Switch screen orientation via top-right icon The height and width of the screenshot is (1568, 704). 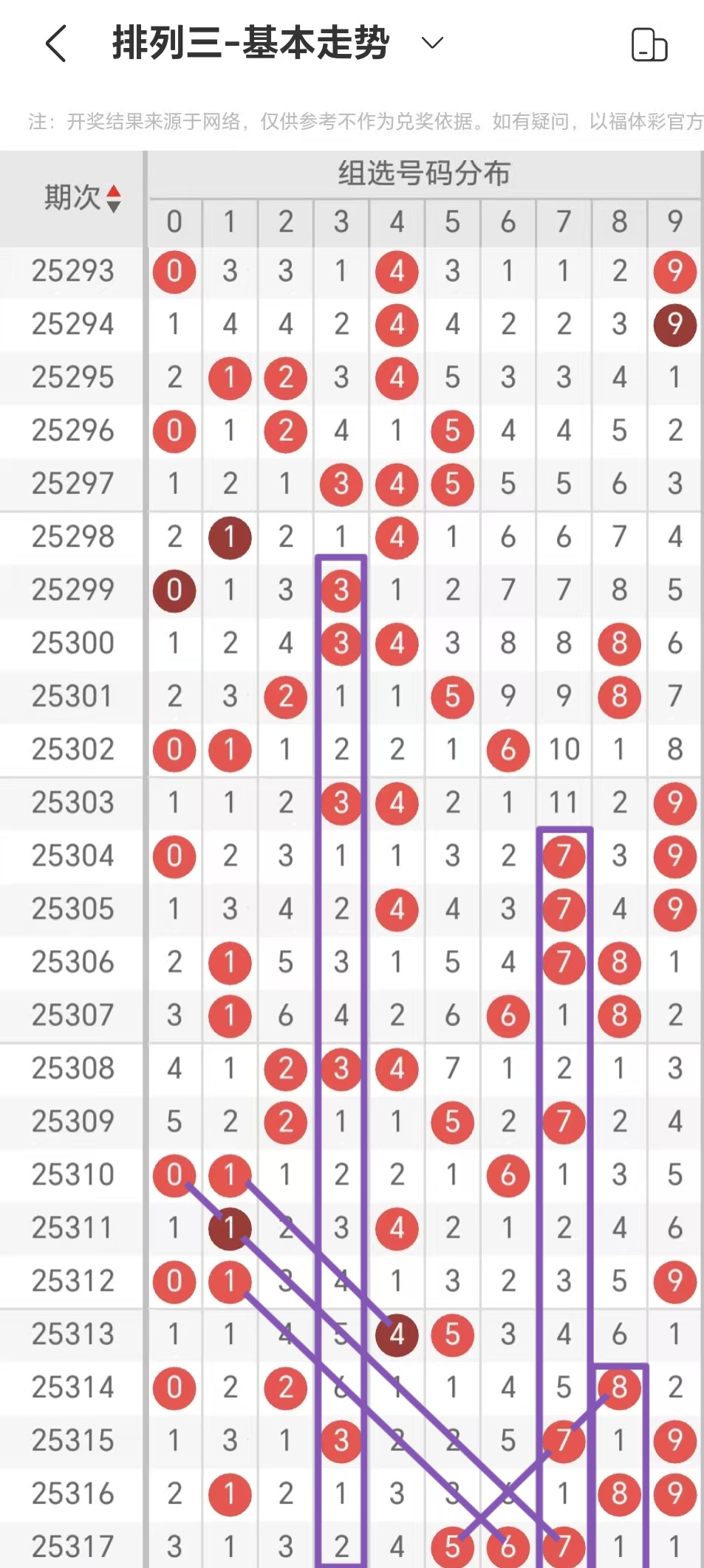(x=649, y=44)
